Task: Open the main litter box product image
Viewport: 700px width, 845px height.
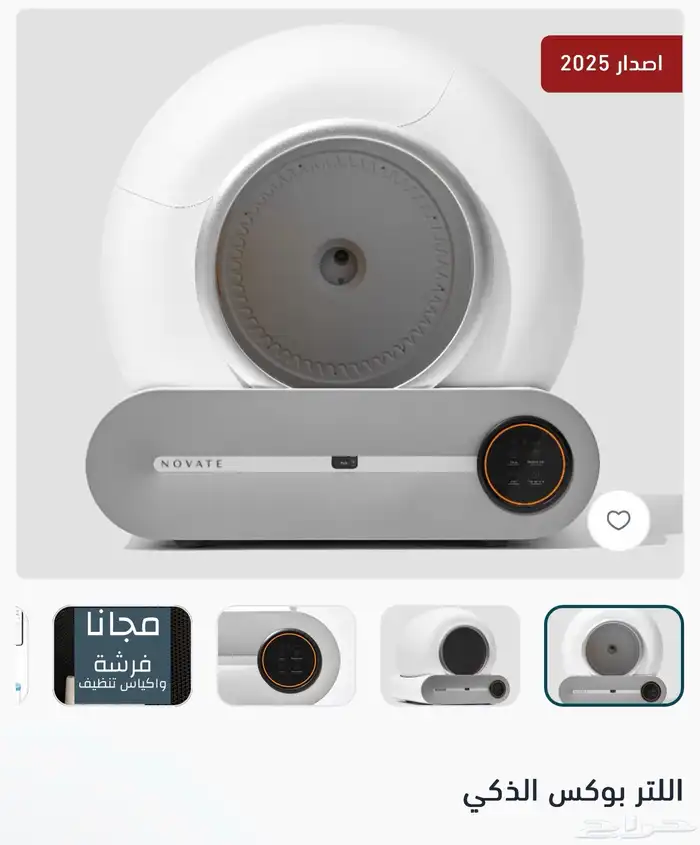Action: [x=345, y=290]
